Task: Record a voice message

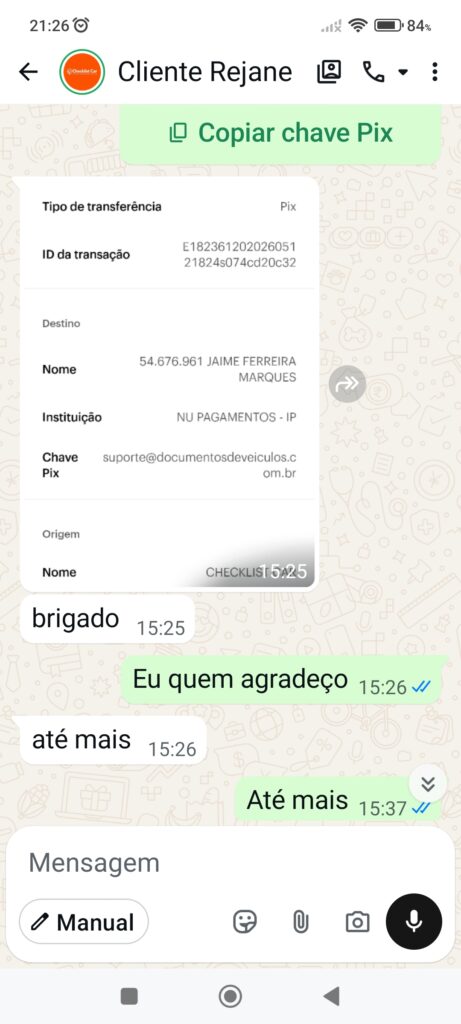Action: pos(414,922)
